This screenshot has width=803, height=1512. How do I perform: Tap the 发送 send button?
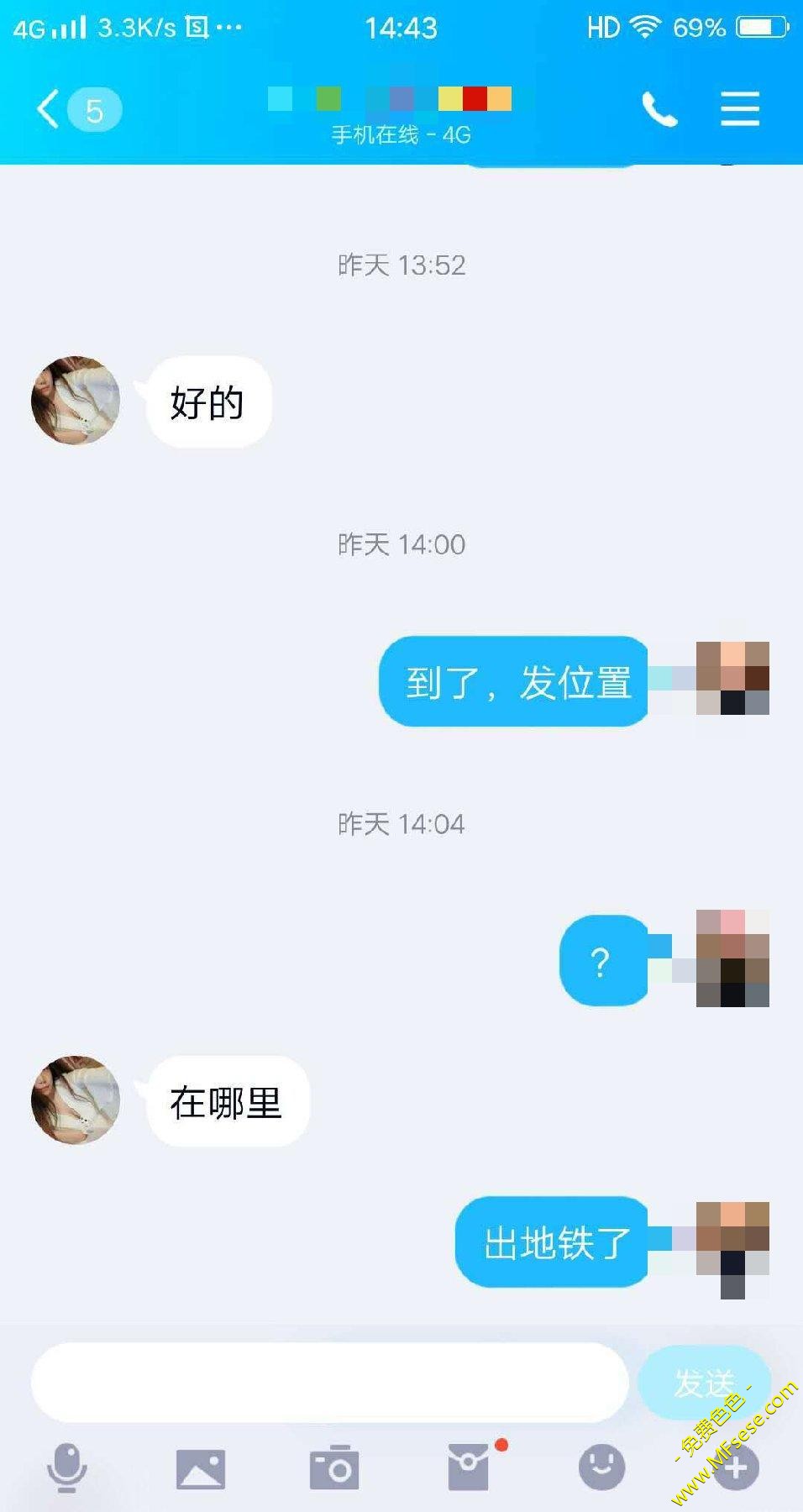point(704,1382)
